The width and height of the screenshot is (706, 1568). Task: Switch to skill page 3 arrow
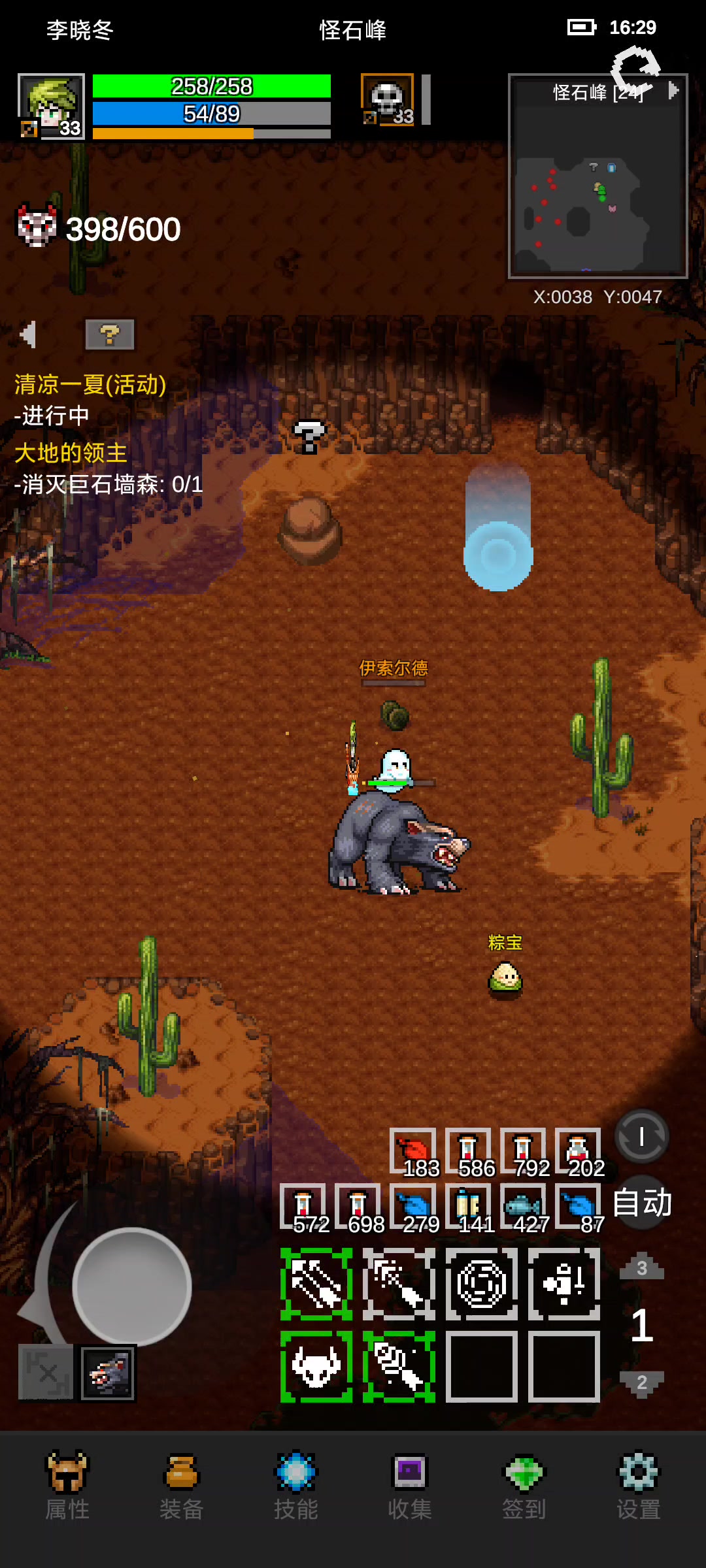click(x=642, y=1267)
